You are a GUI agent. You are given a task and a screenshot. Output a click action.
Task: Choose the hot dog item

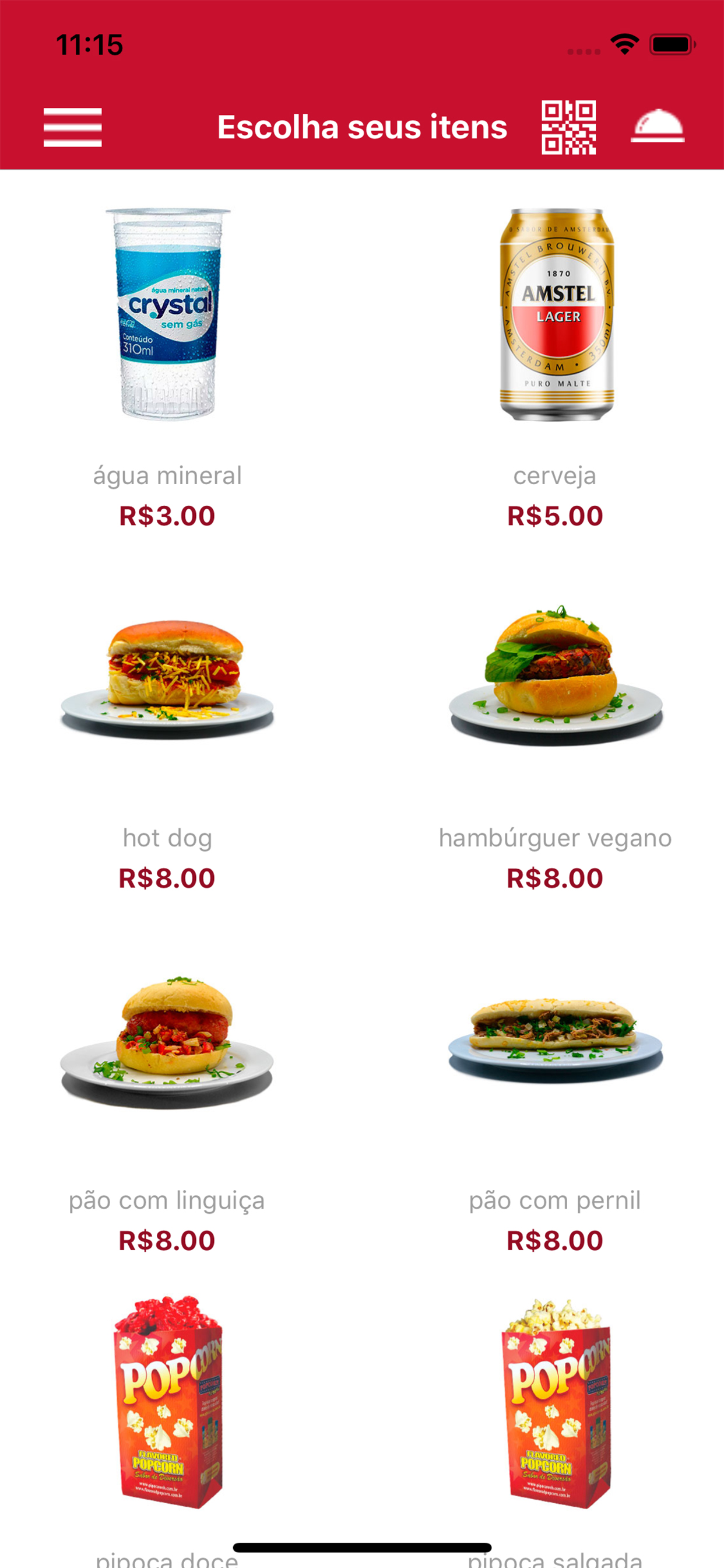167,678
